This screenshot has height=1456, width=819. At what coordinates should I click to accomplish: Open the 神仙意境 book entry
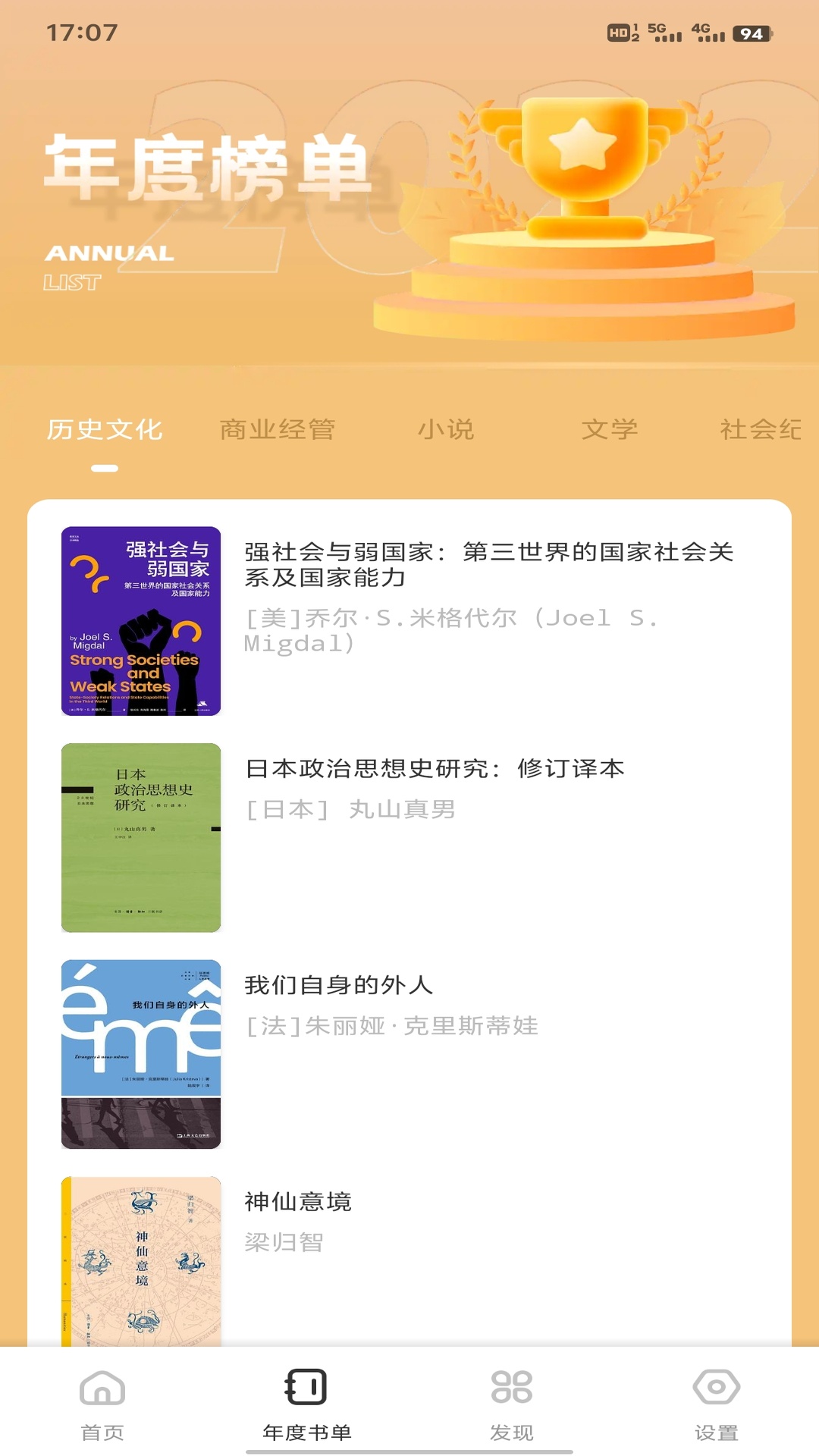point(298,1201)
